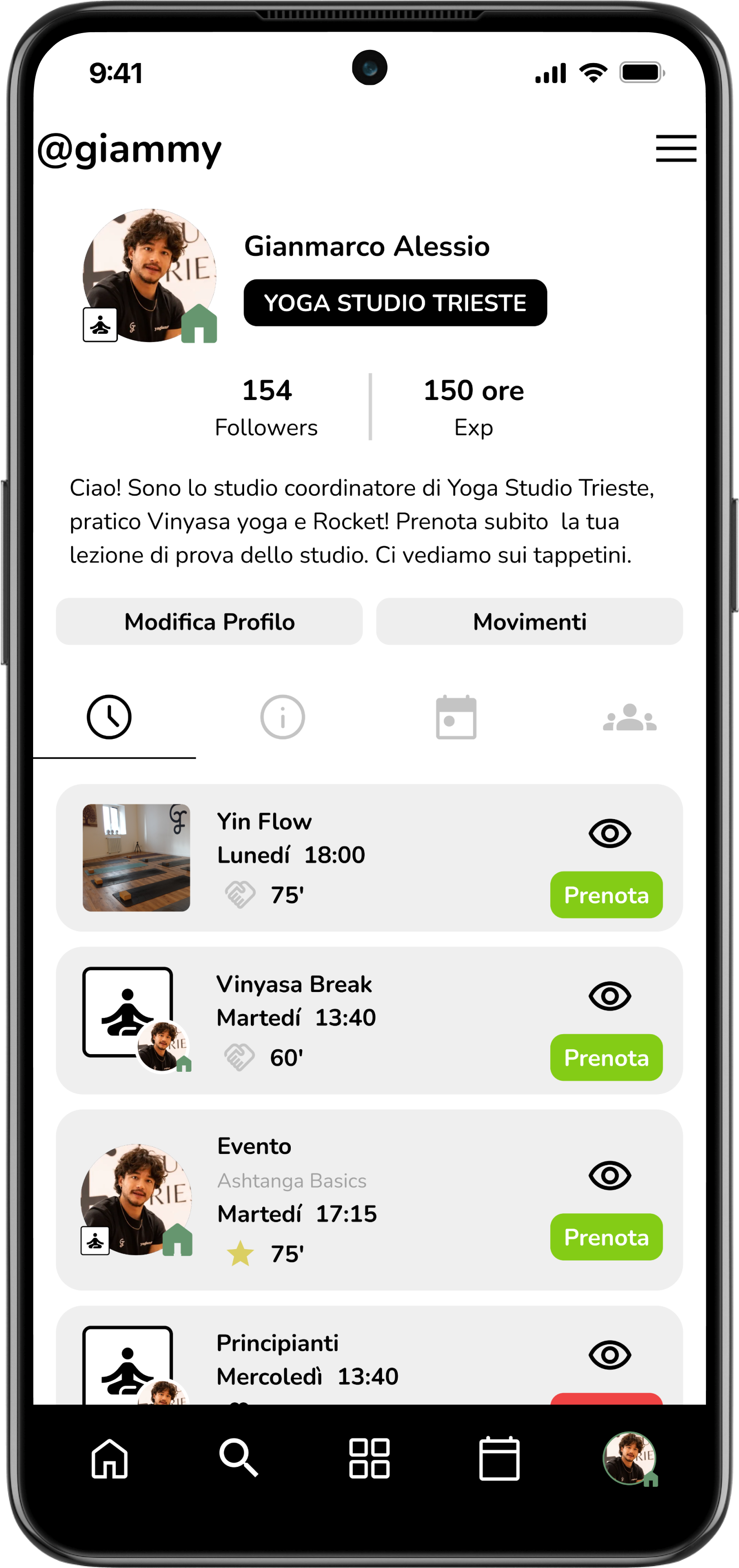Open the profile avatar tab
The image size is (739, 1568).
pyautogui.click(x=629, y=1458)
